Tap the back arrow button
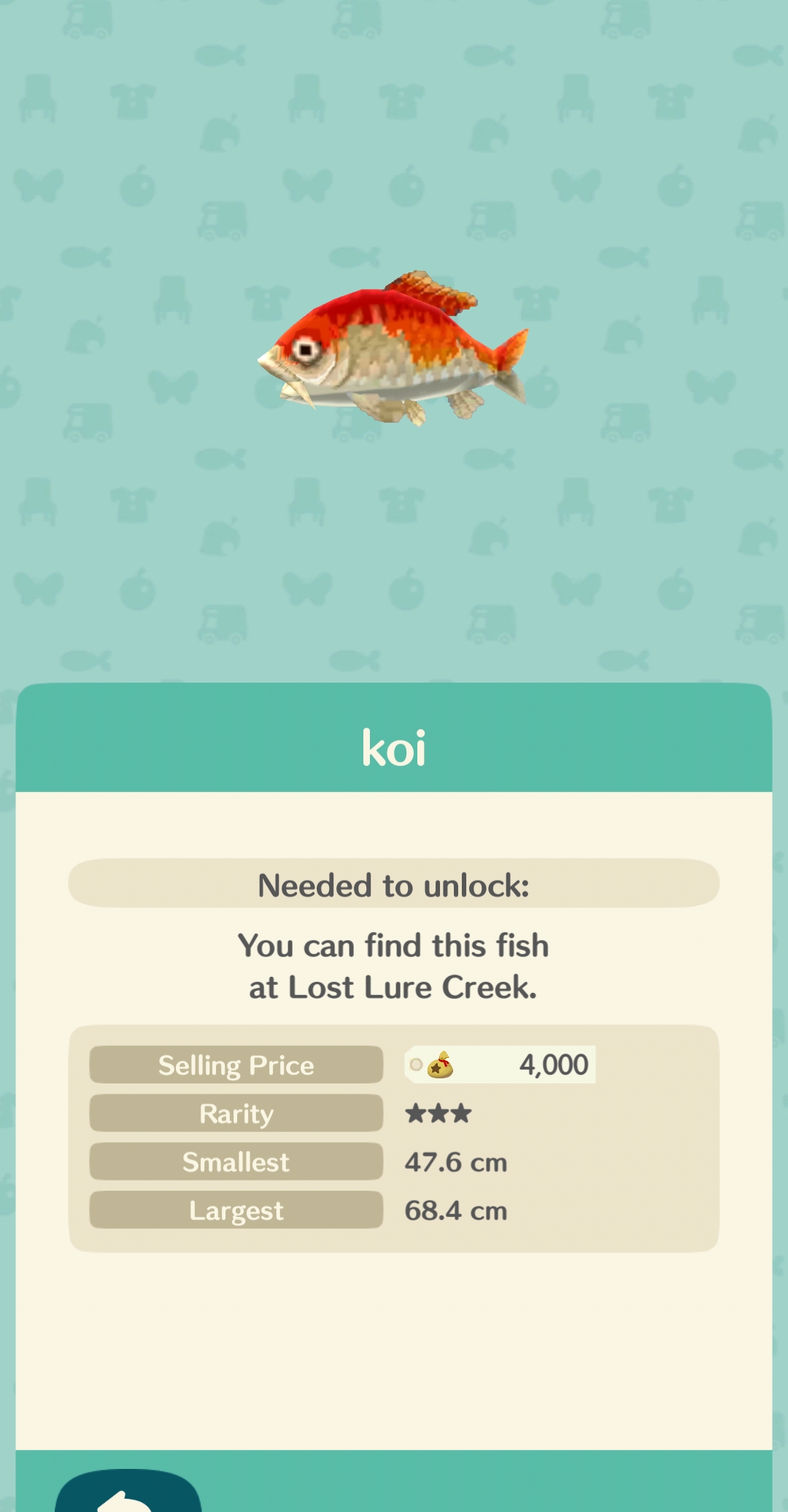788x1512 pixels. pyautogui.click(x=128, y=1493)
